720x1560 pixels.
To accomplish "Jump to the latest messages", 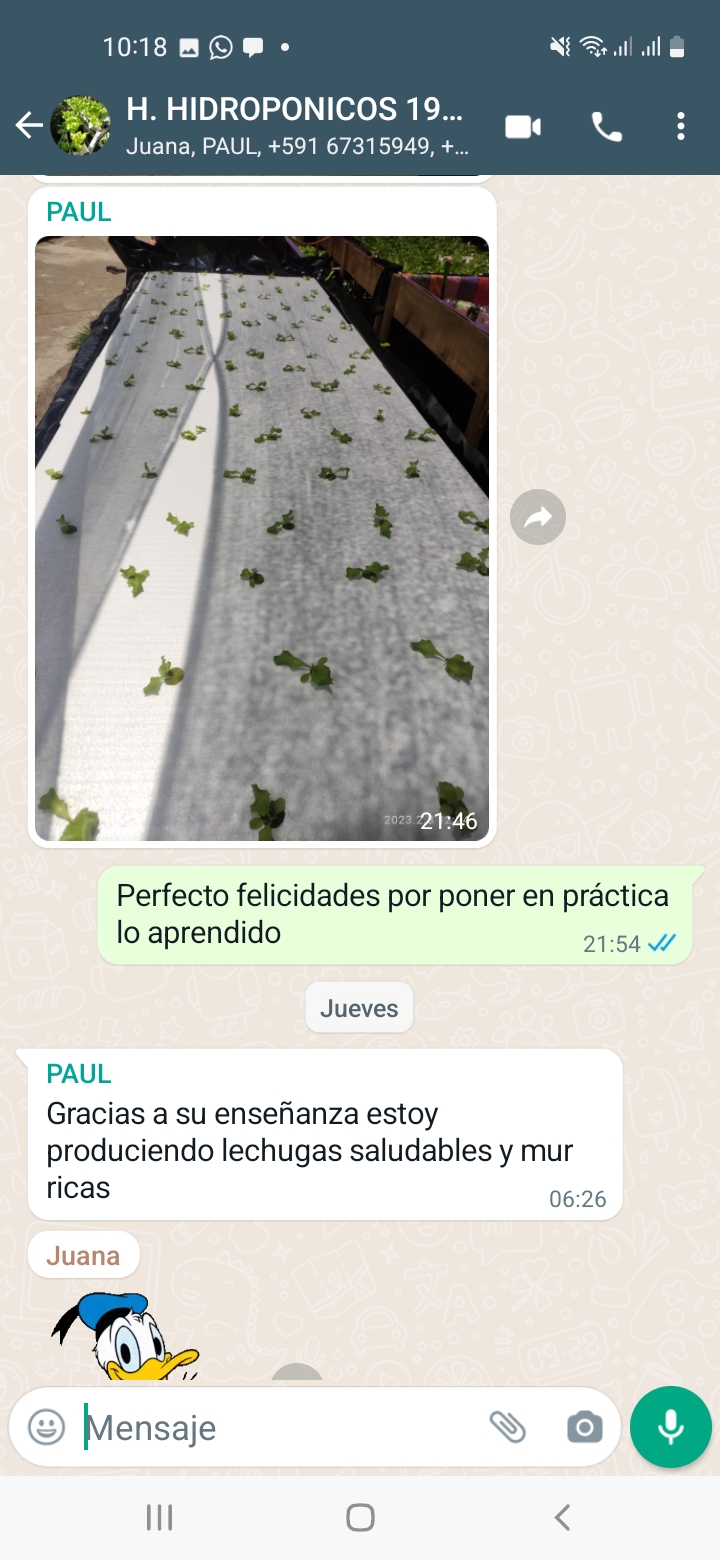I will 297,1374.
